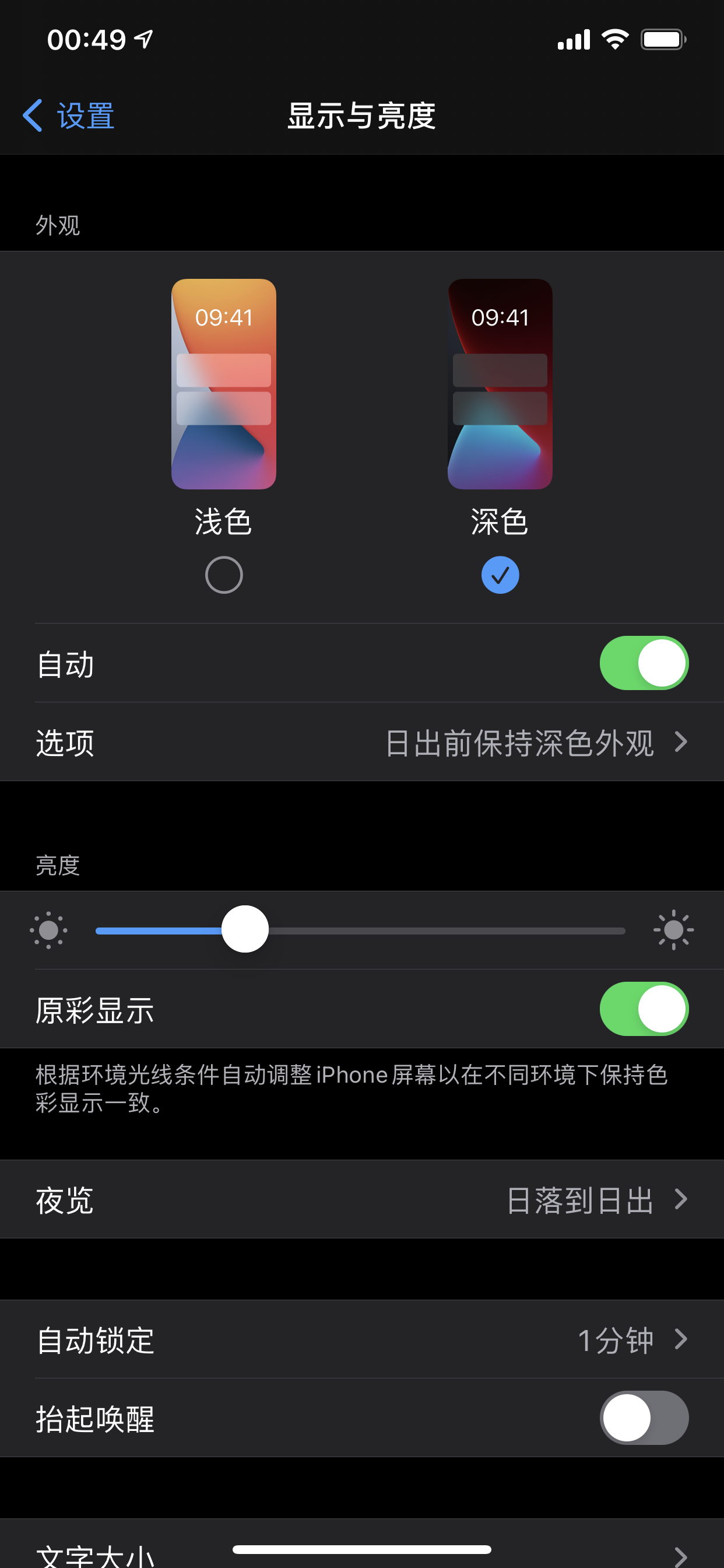Go back to 设置

[x=69, y=116]
